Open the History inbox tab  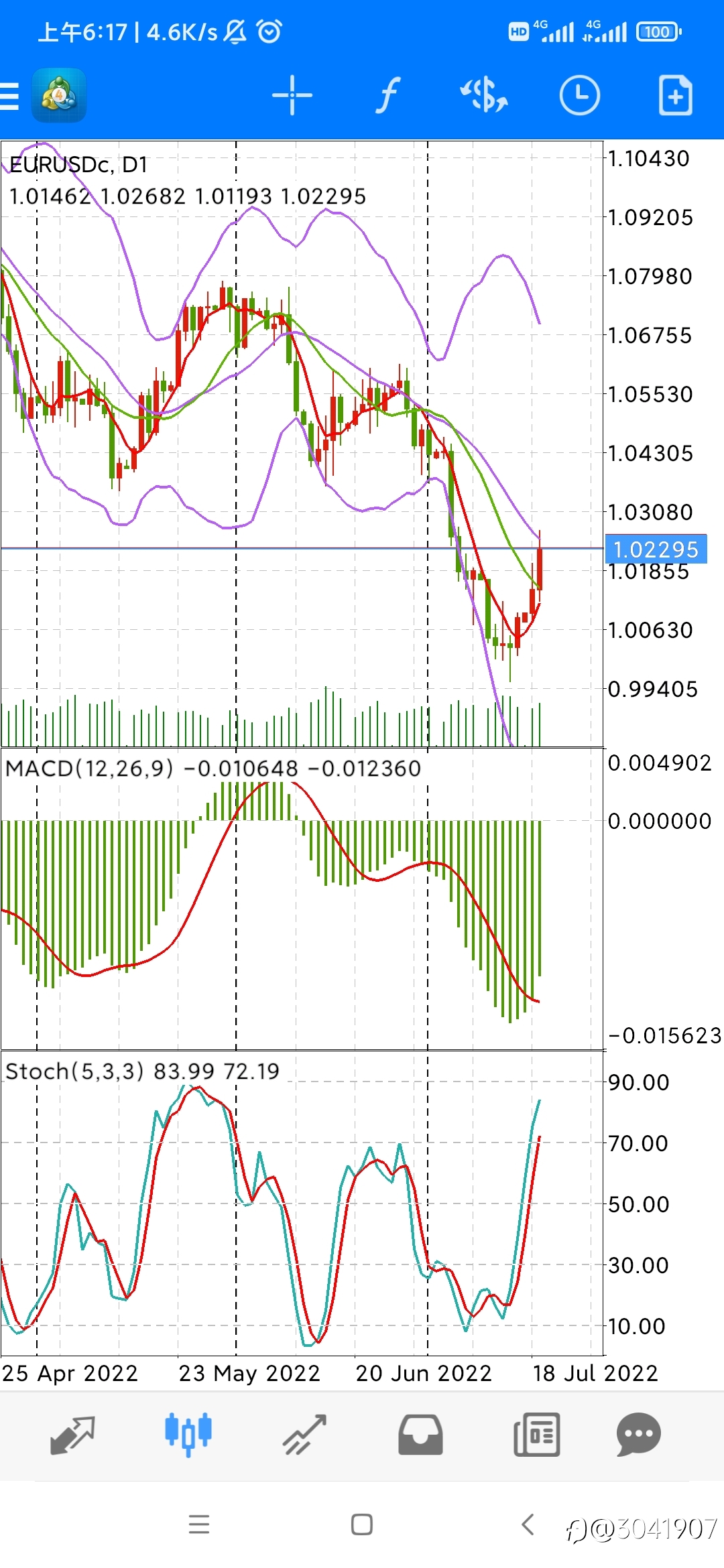(420, 1435)
